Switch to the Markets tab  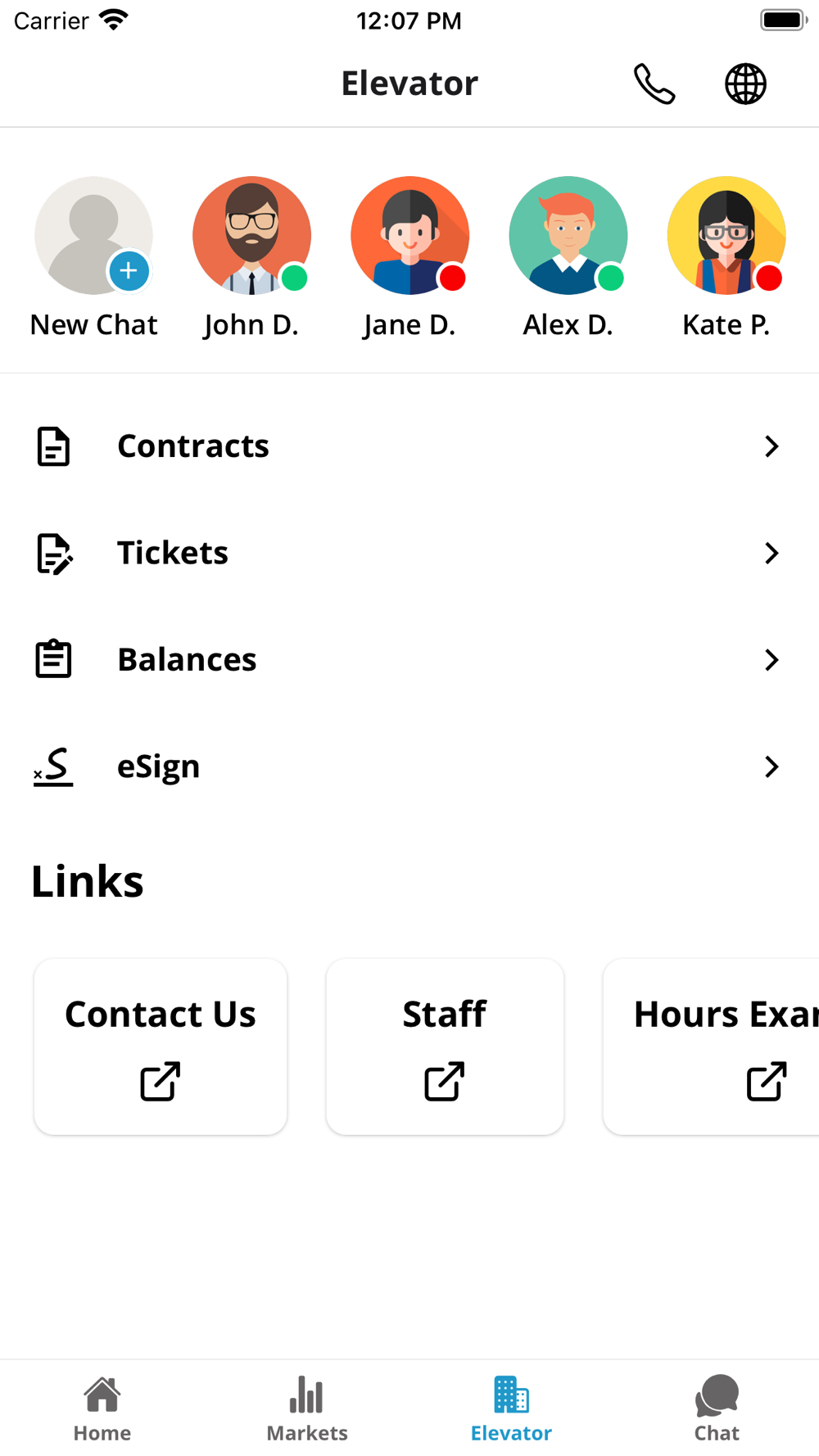click(x=307, y=1409)
